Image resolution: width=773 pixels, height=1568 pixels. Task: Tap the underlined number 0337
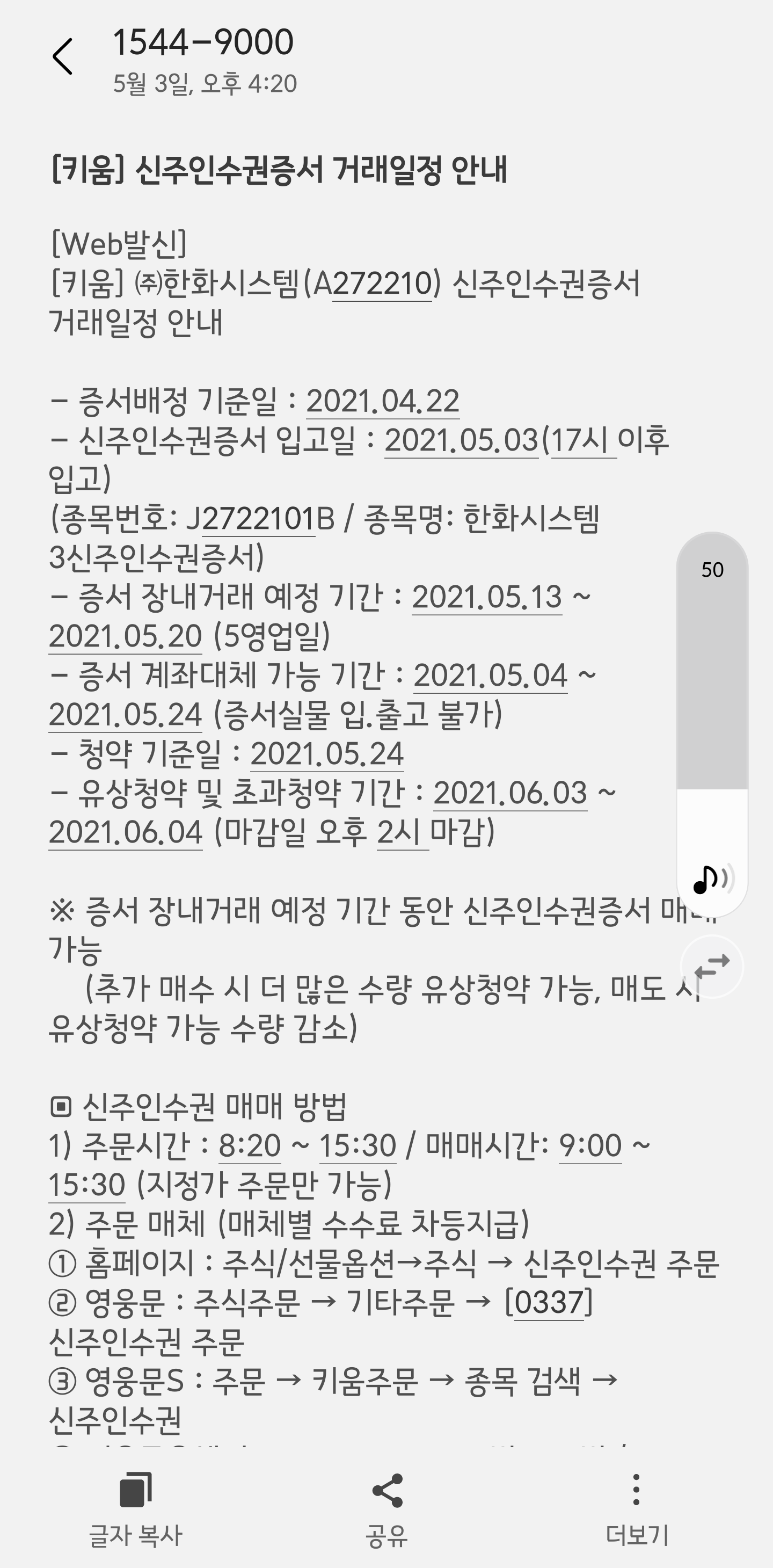(x=549, y=1303)
